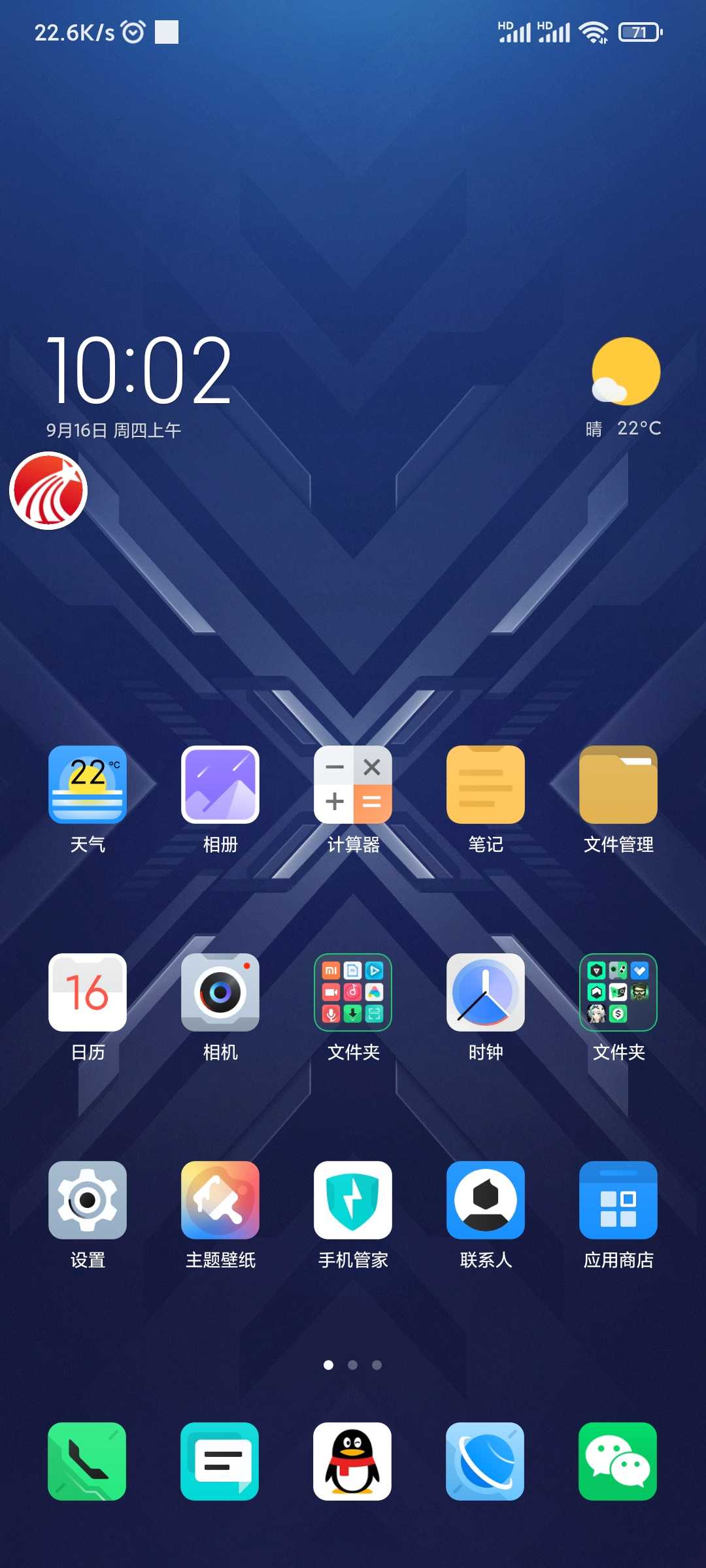706x1568 pixels.
Task: Open the browser in the dock
Action: pyautogui.click(x=485, y=1461)
